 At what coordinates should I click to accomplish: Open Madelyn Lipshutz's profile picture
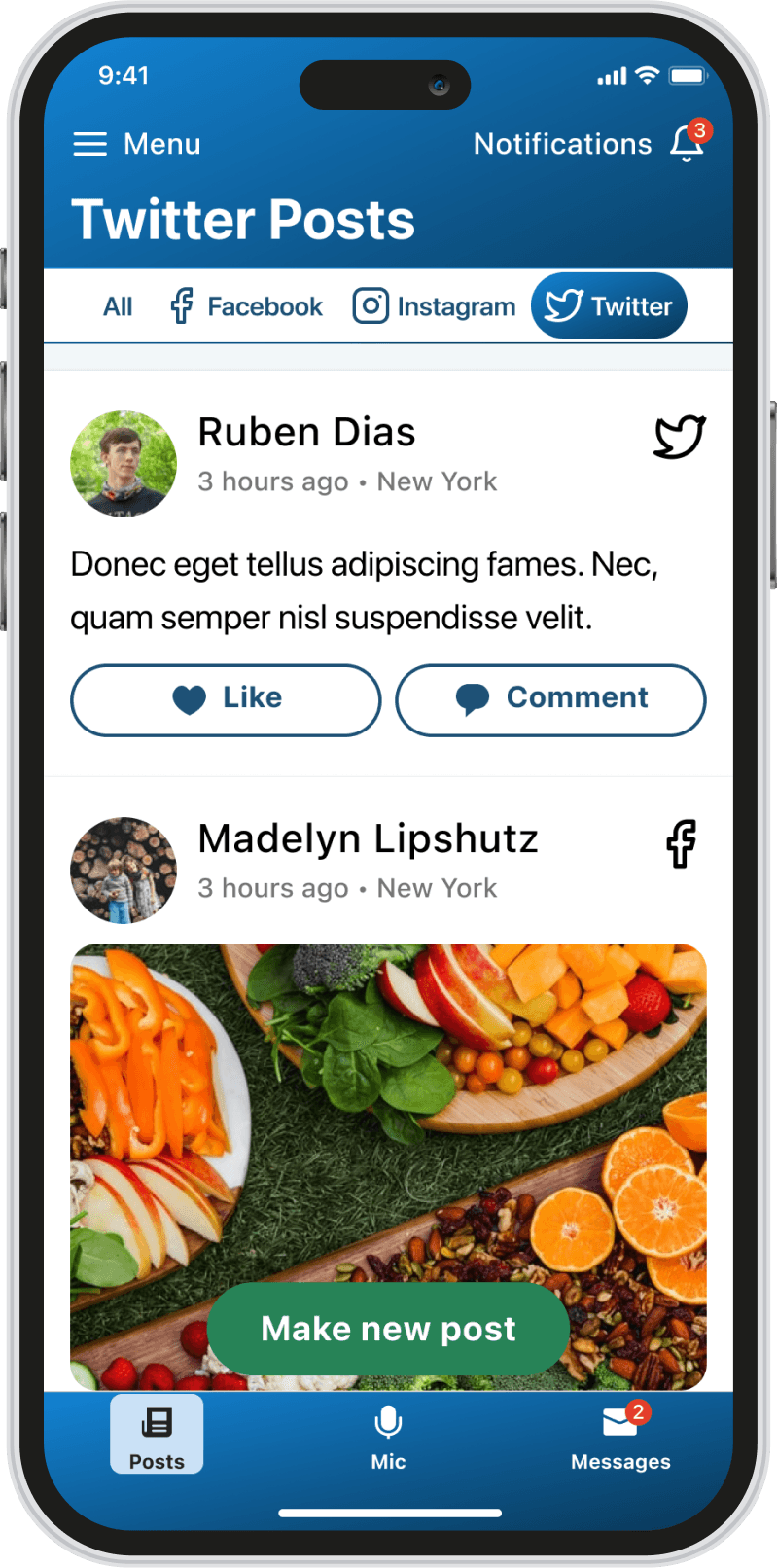124,871
